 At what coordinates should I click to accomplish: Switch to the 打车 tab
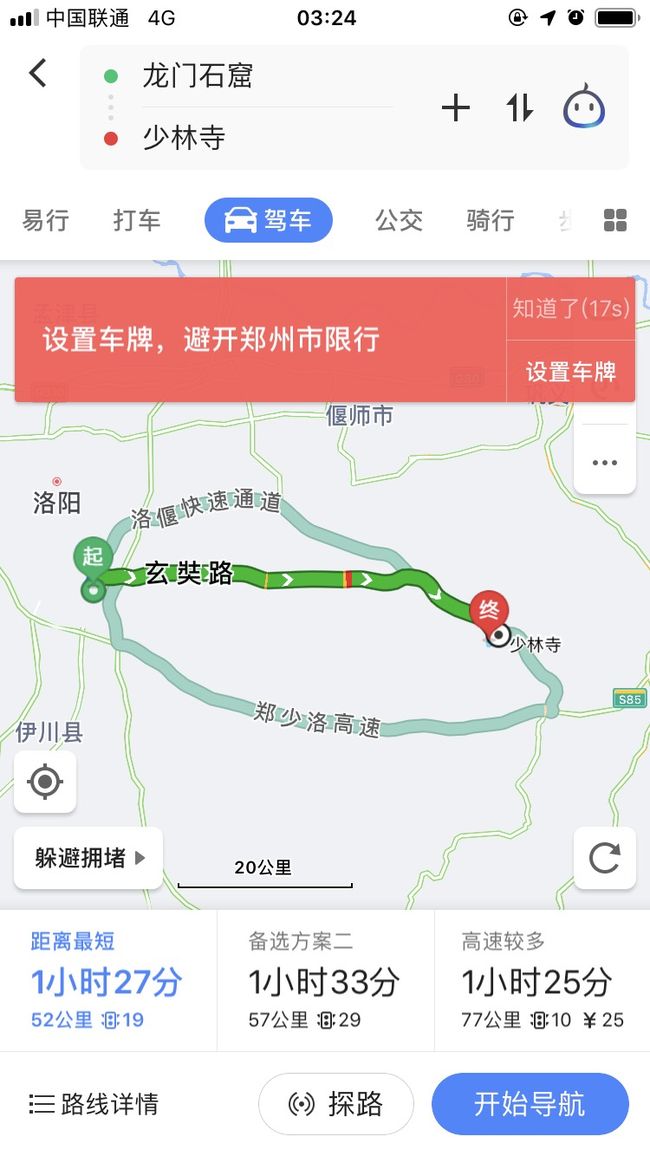click(136, 220)
